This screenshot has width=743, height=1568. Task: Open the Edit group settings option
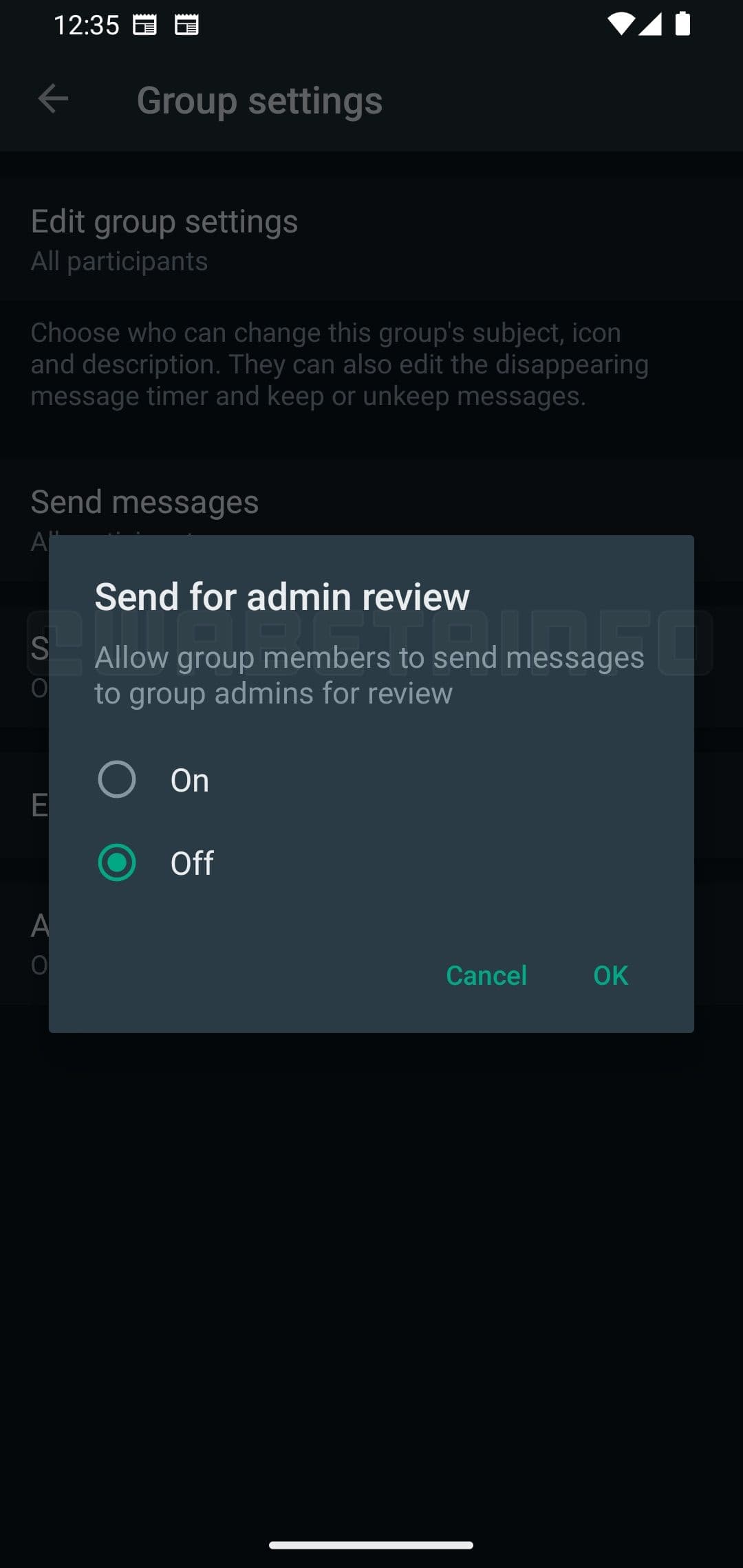(164, 220)
